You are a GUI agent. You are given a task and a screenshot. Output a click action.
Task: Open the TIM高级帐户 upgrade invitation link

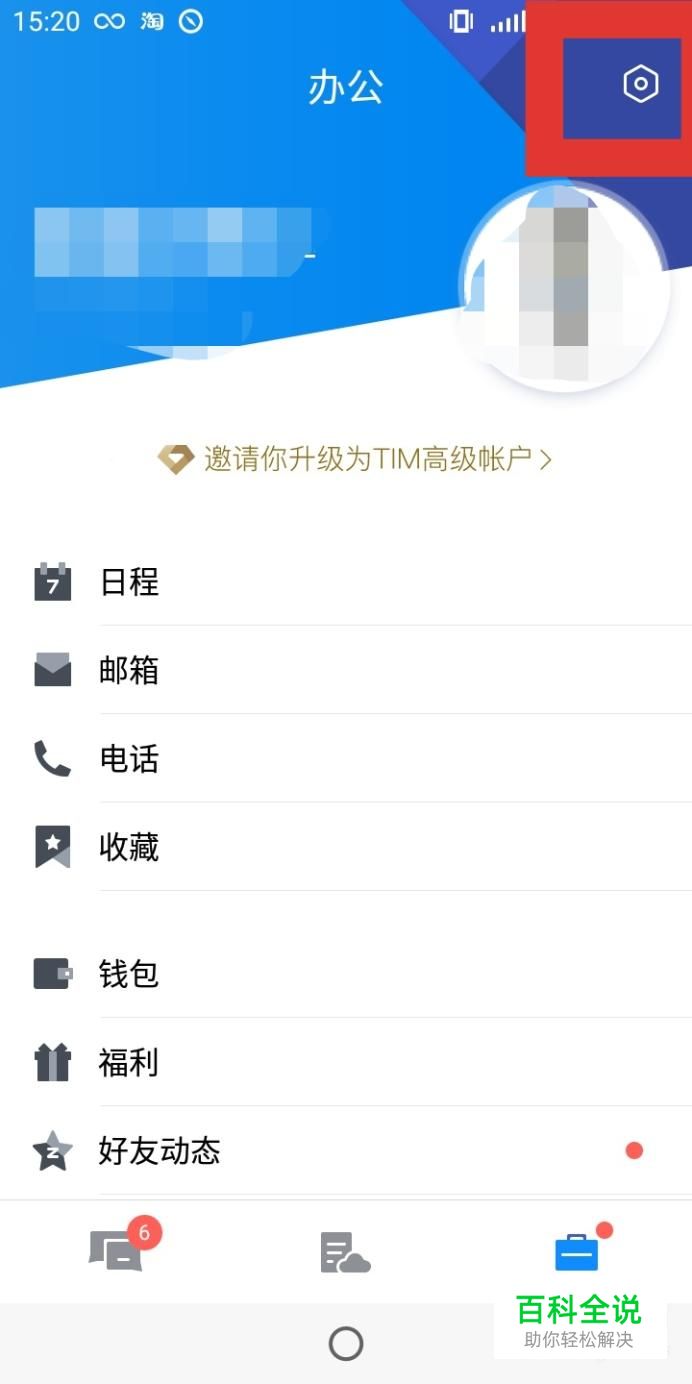pos(355,459)
